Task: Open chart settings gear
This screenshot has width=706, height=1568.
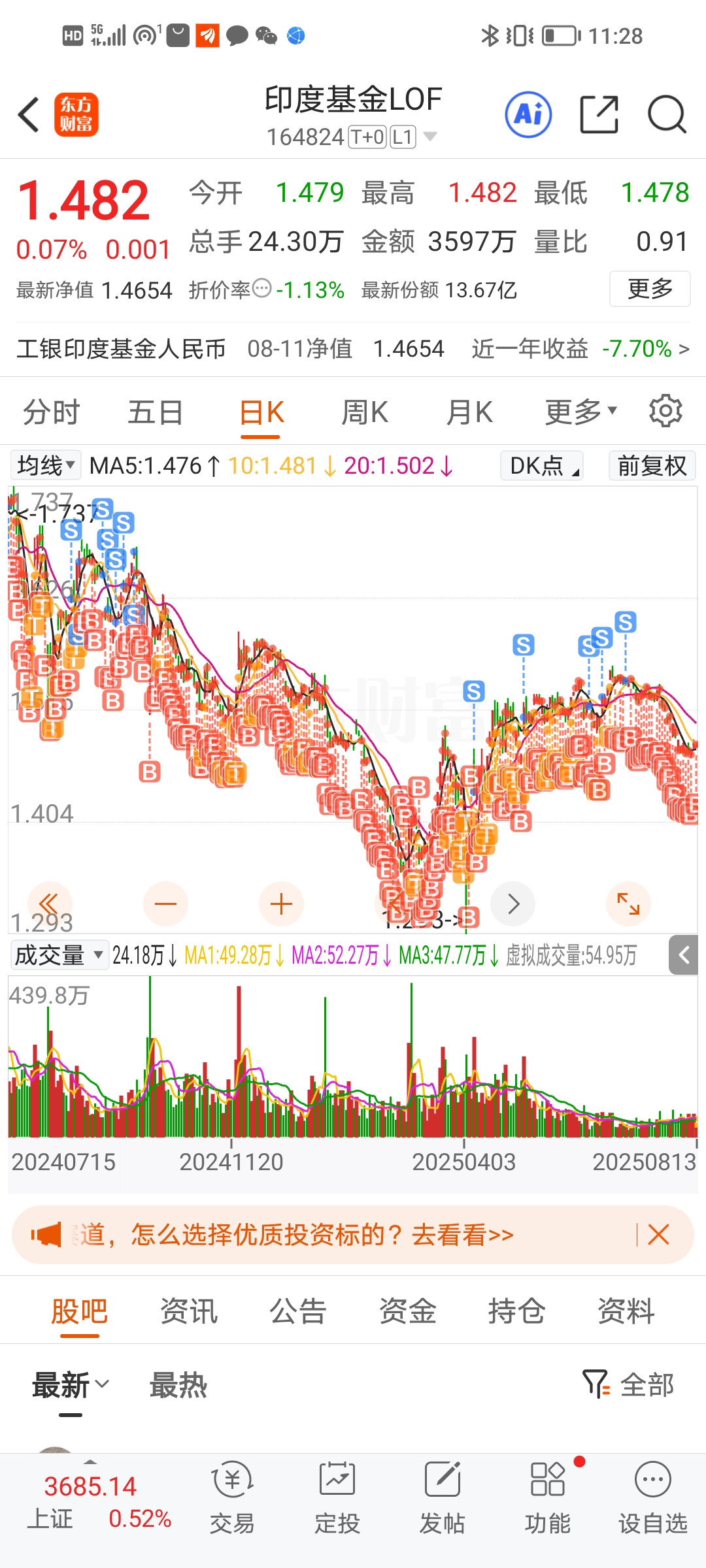Action: tap(665, 411)
